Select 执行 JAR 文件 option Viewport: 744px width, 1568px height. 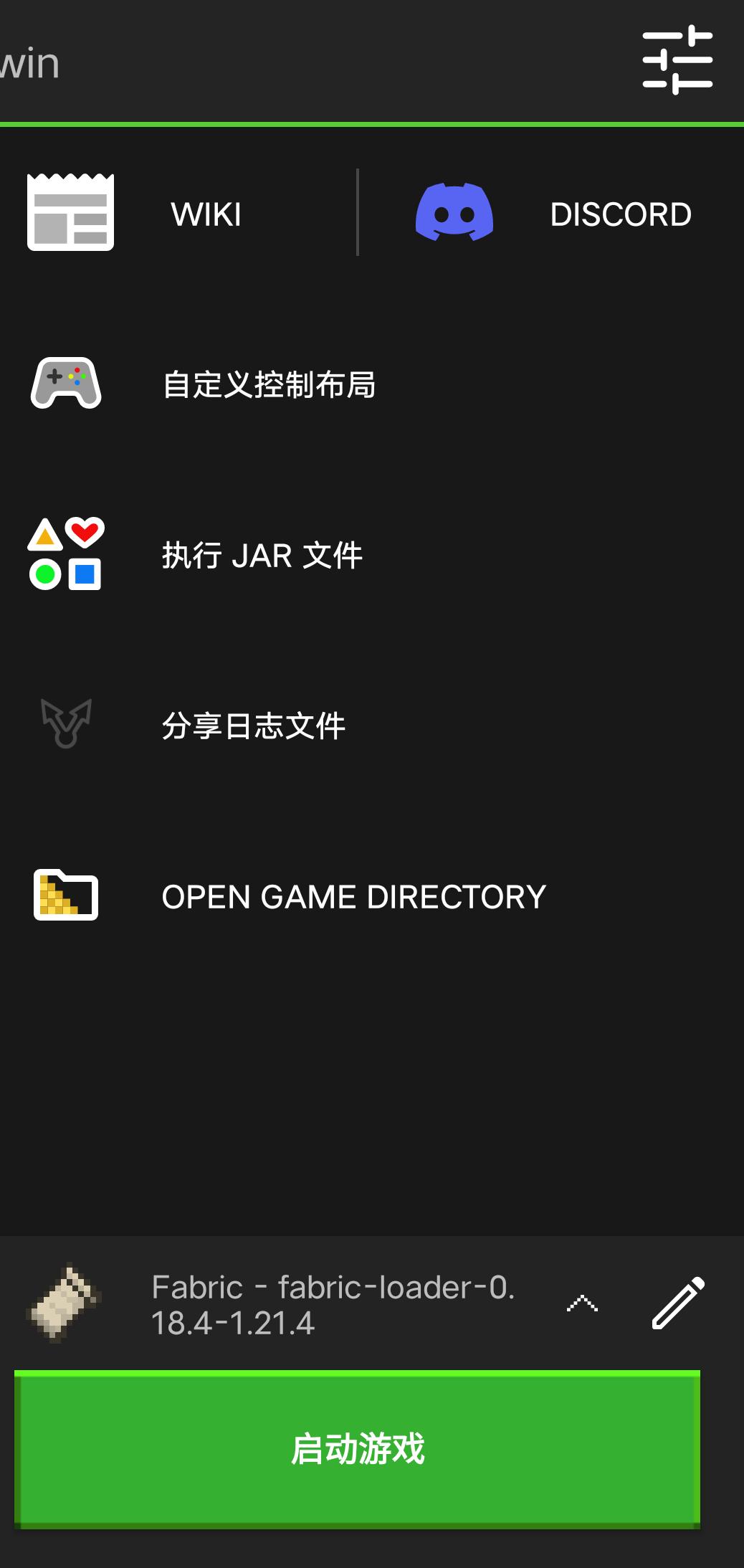(262, 555)
